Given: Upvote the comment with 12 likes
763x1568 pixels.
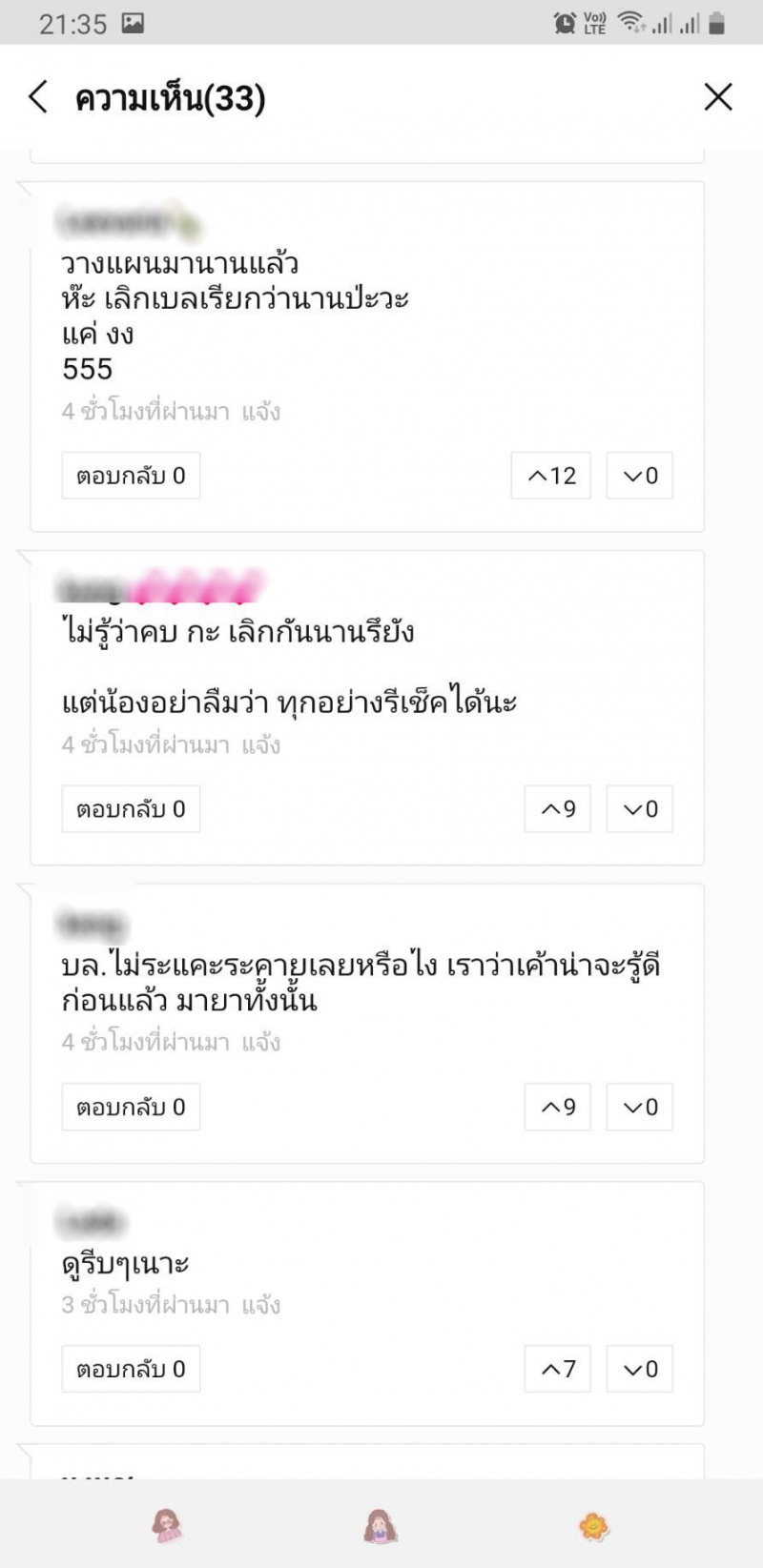Looking at the screenshot, I should point(551,476).
